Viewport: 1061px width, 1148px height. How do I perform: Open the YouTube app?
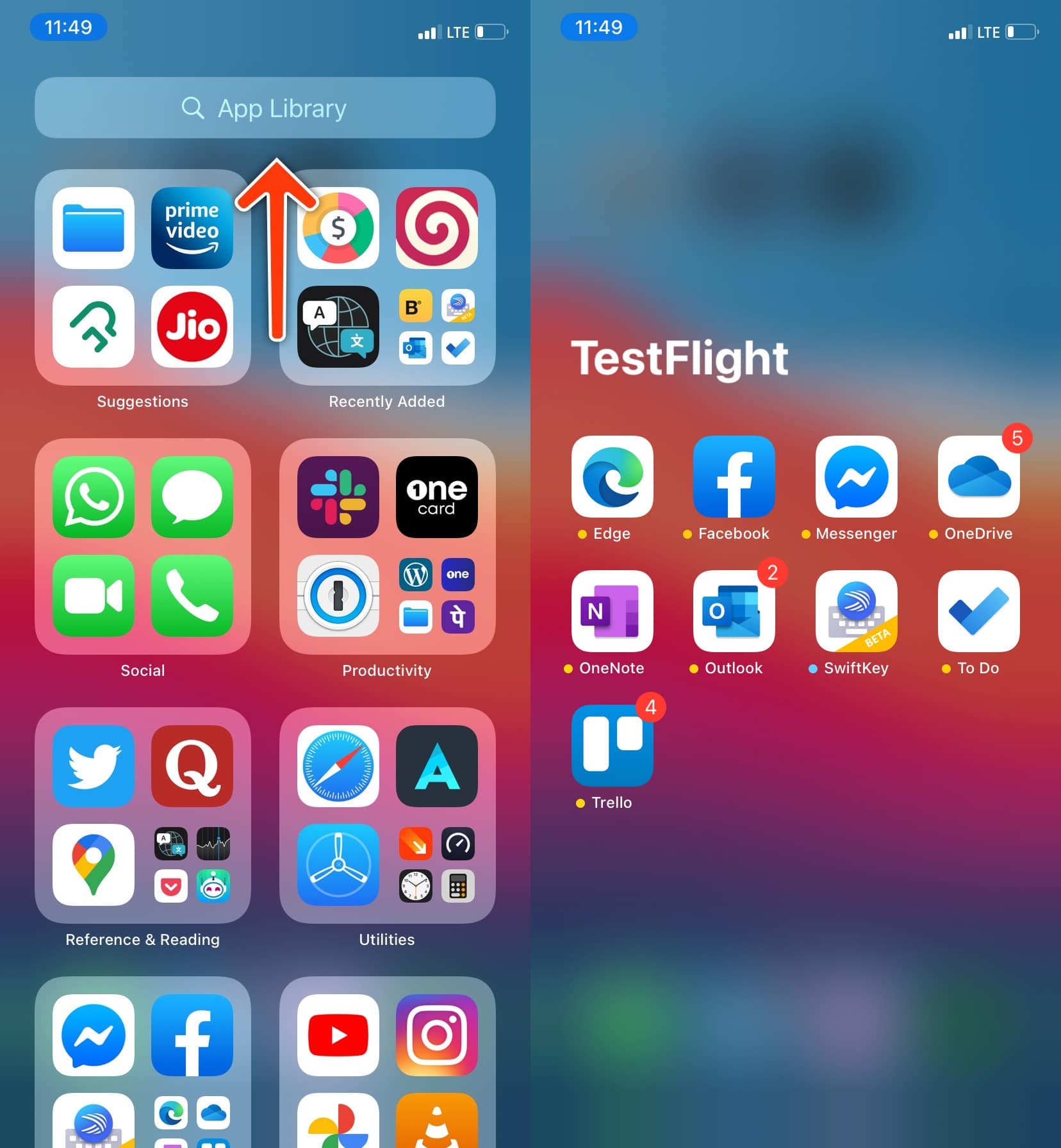coord(338,1035)
